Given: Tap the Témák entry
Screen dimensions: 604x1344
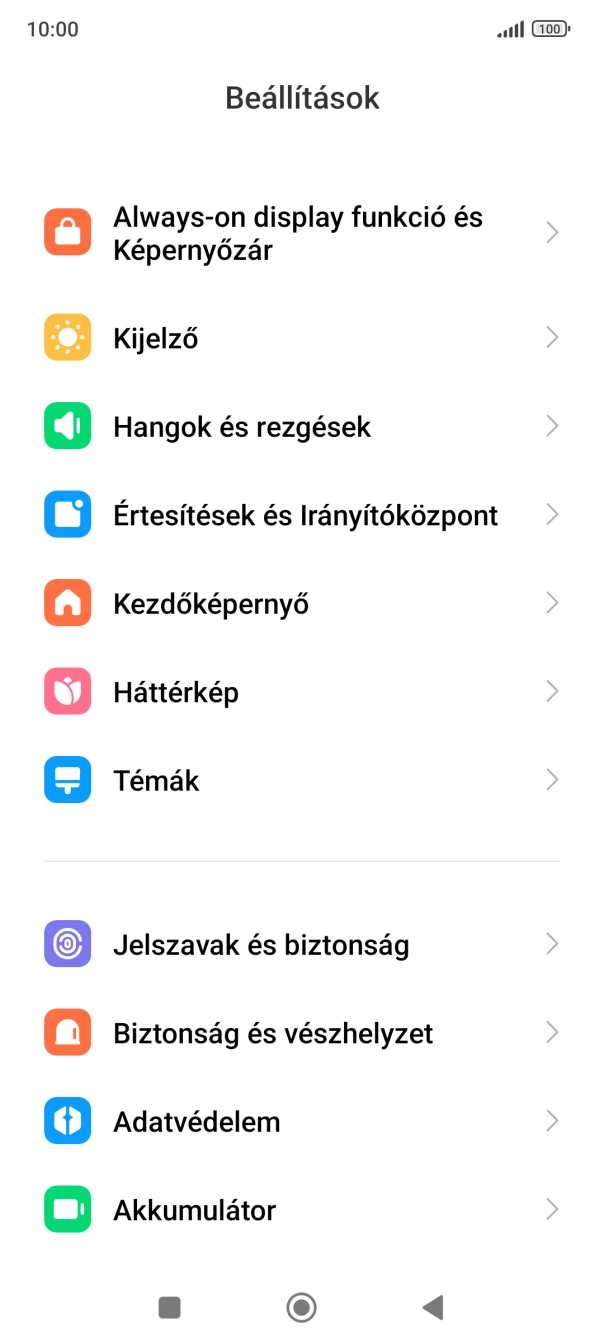Looking at the screenshot, I should click(300, 780).
